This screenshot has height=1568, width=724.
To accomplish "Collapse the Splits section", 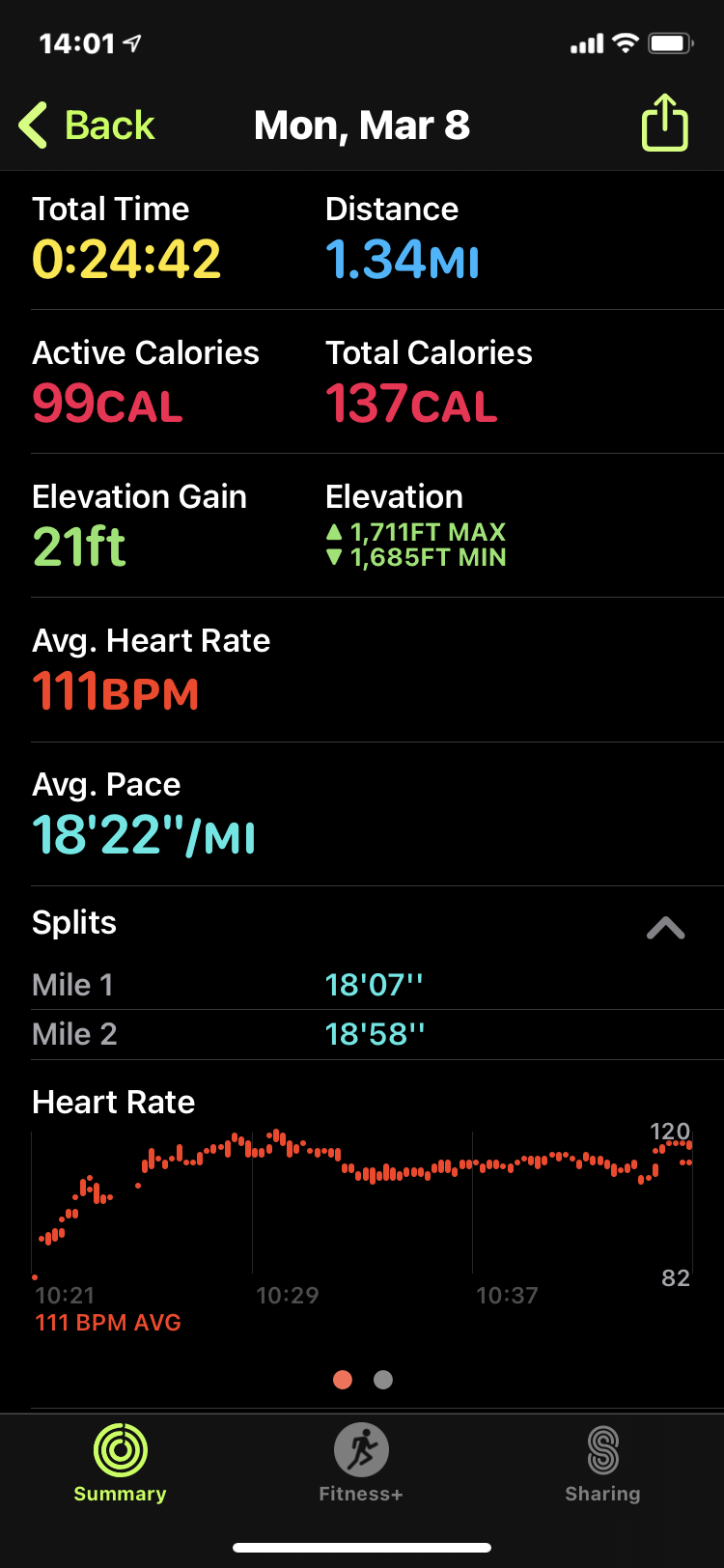I will 665,928.
